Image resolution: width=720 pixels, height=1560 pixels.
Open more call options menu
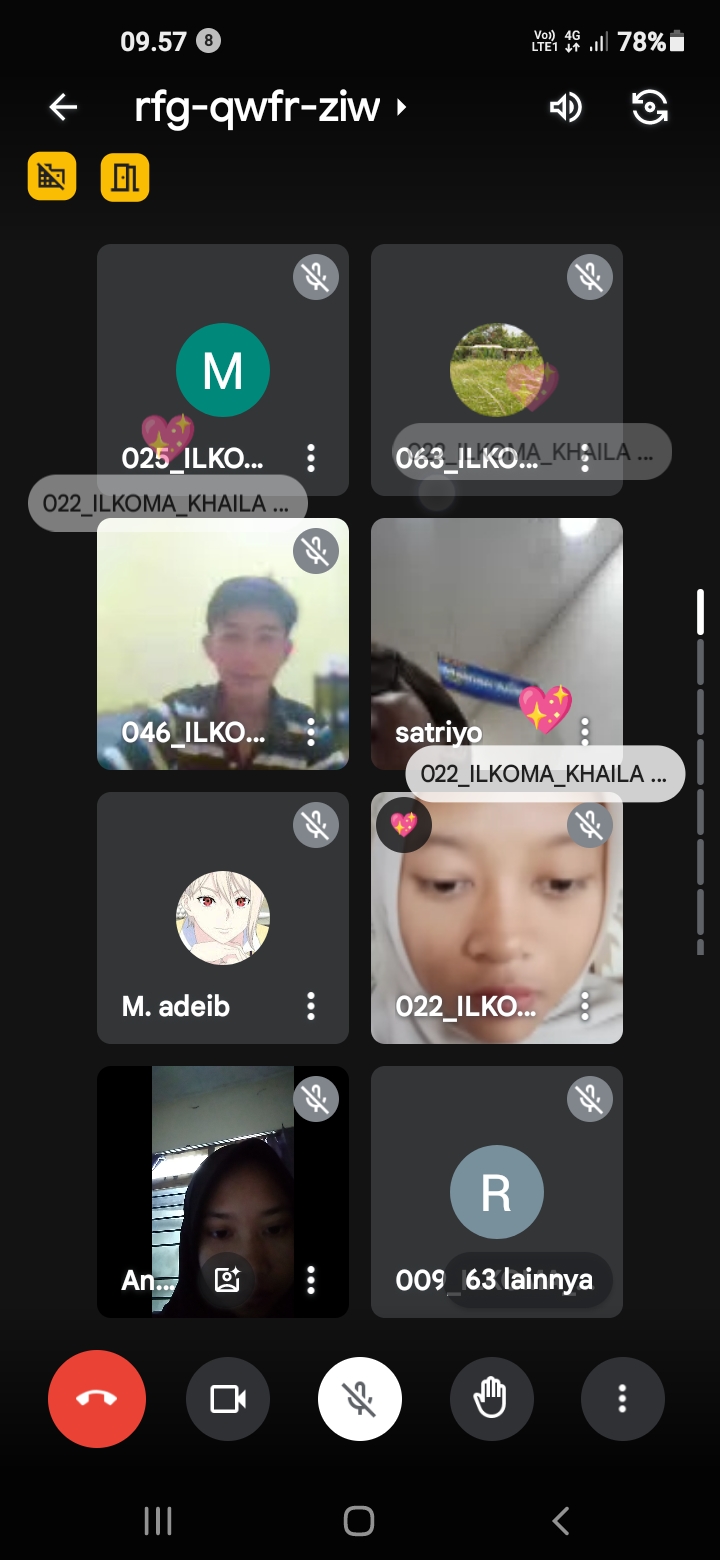[x=622, y=1399]
